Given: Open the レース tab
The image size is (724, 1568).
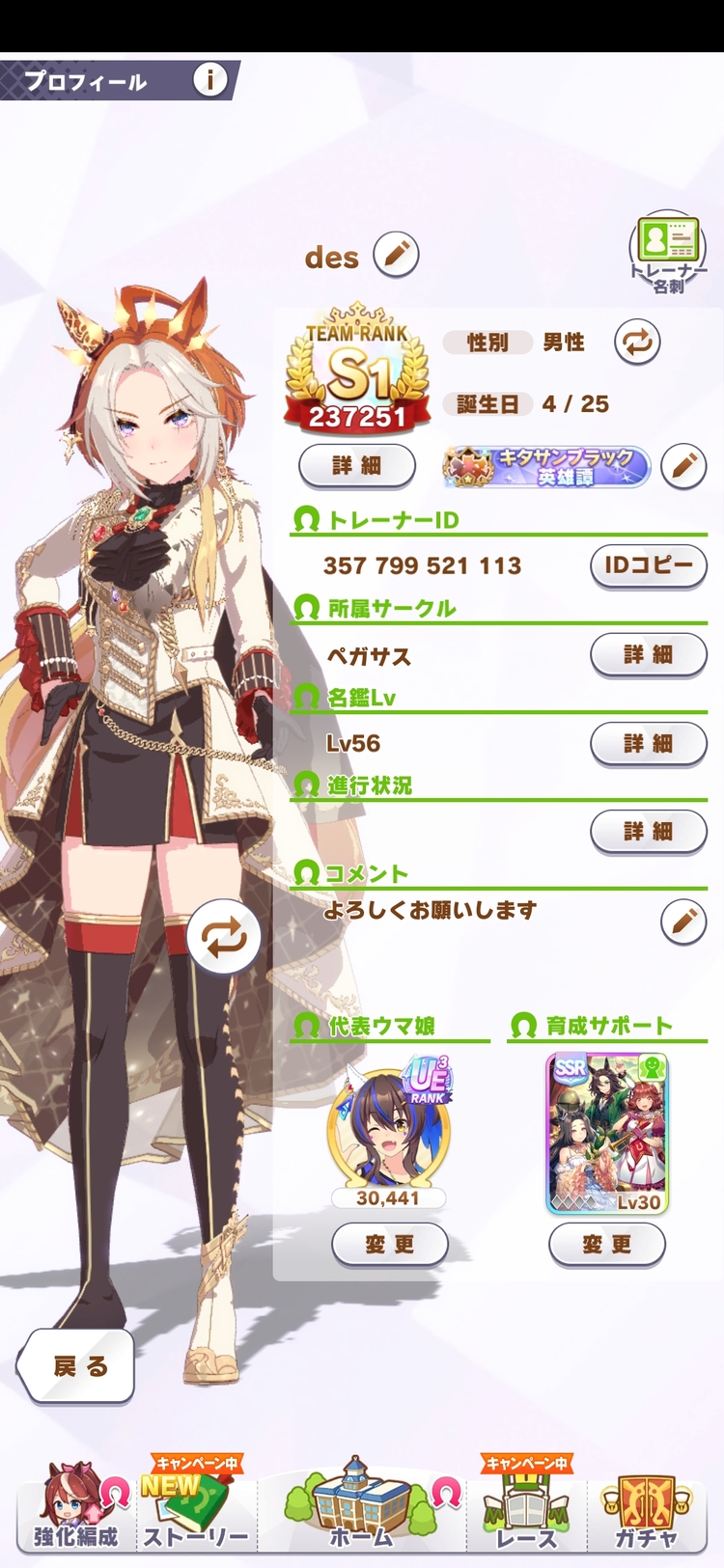Looking at the screenshot, I should [527, 1509].
